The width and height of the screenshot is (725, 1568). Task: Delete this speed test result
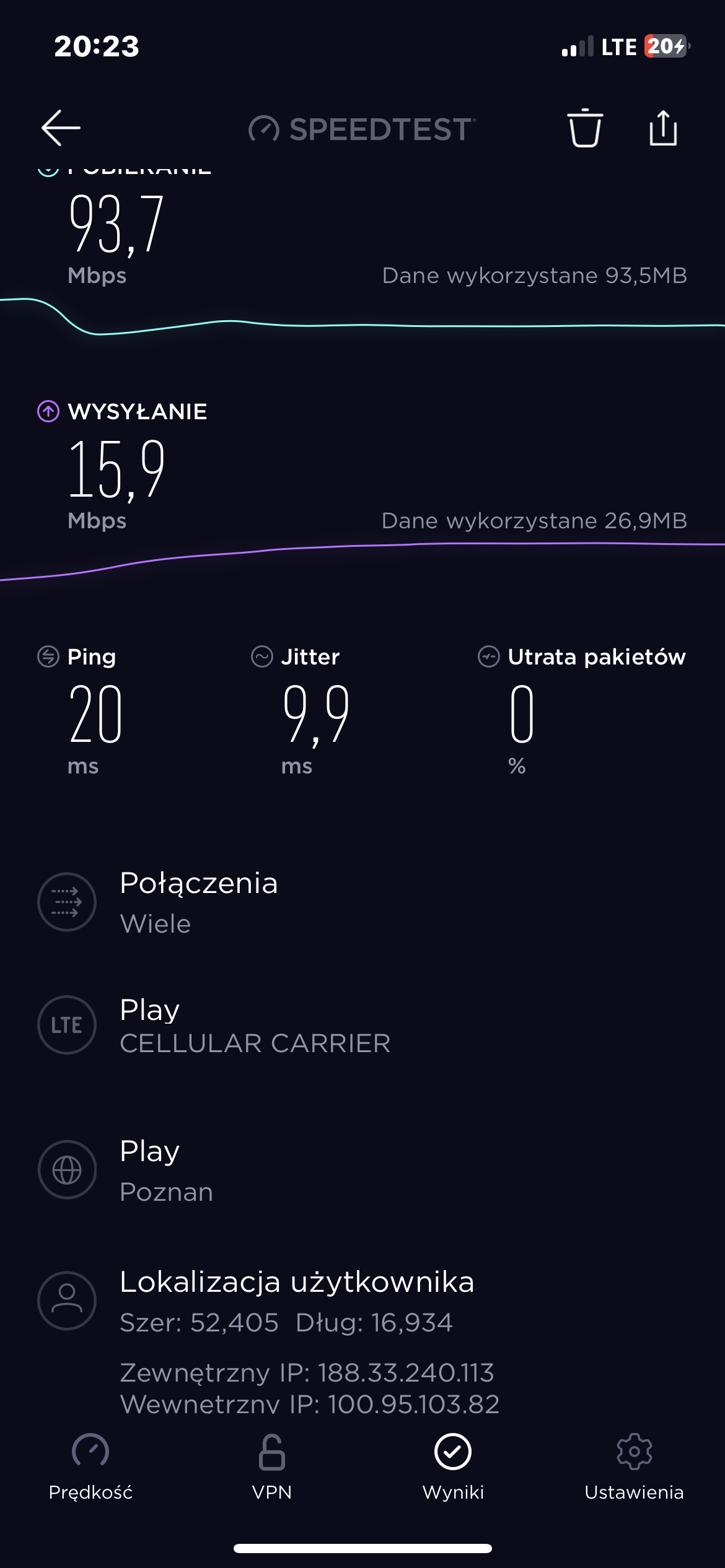click(x=584, y=128)
